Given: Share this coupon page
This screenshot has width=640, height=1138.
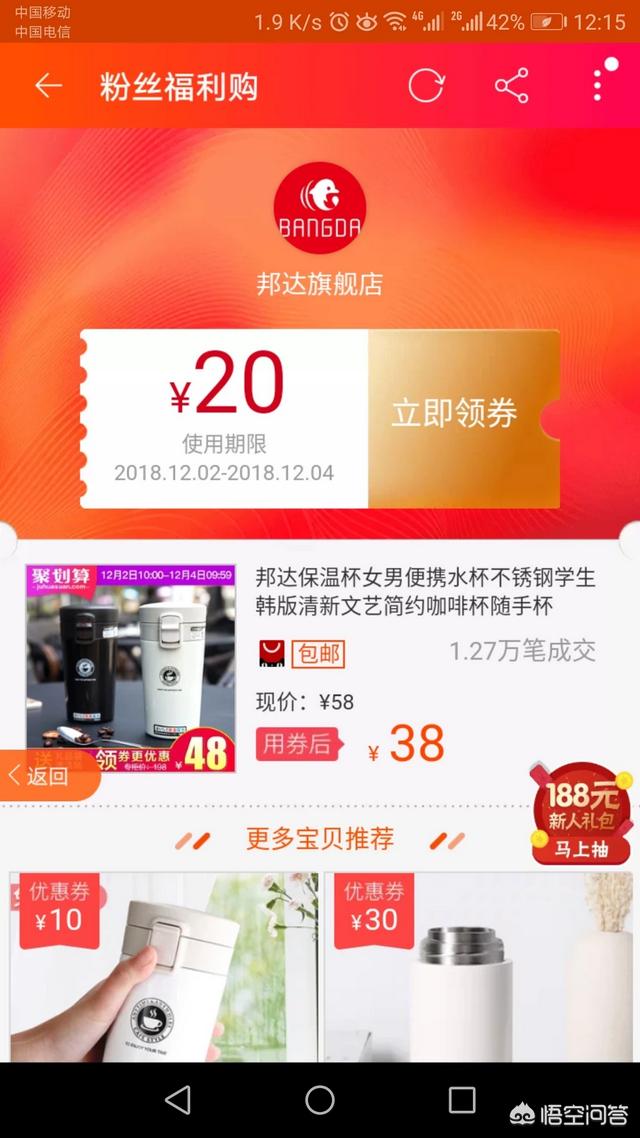Looking at the screenshot, I should coord(512,86).
